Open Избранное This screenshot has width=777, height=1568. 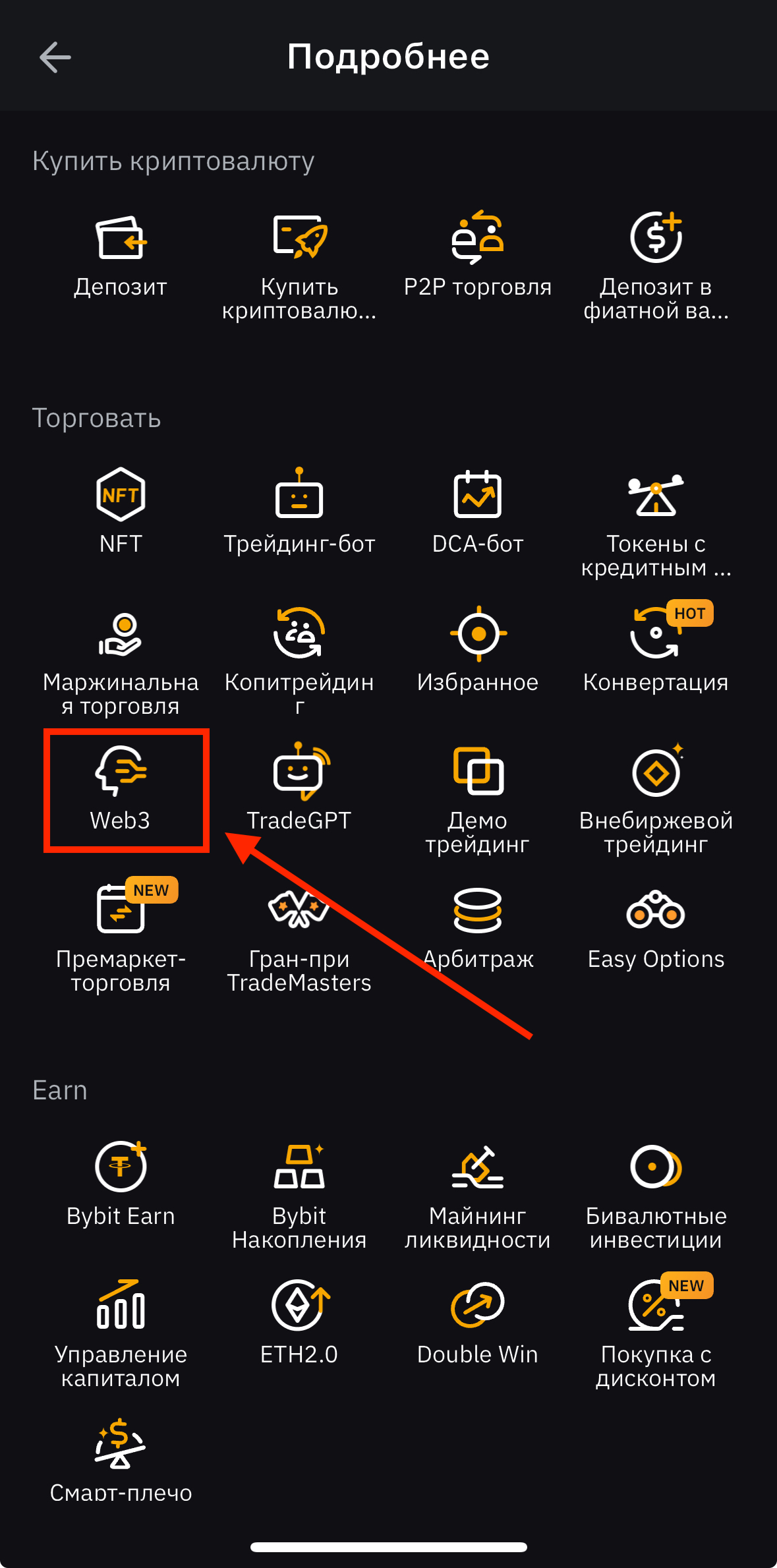[x=477, y=653]
